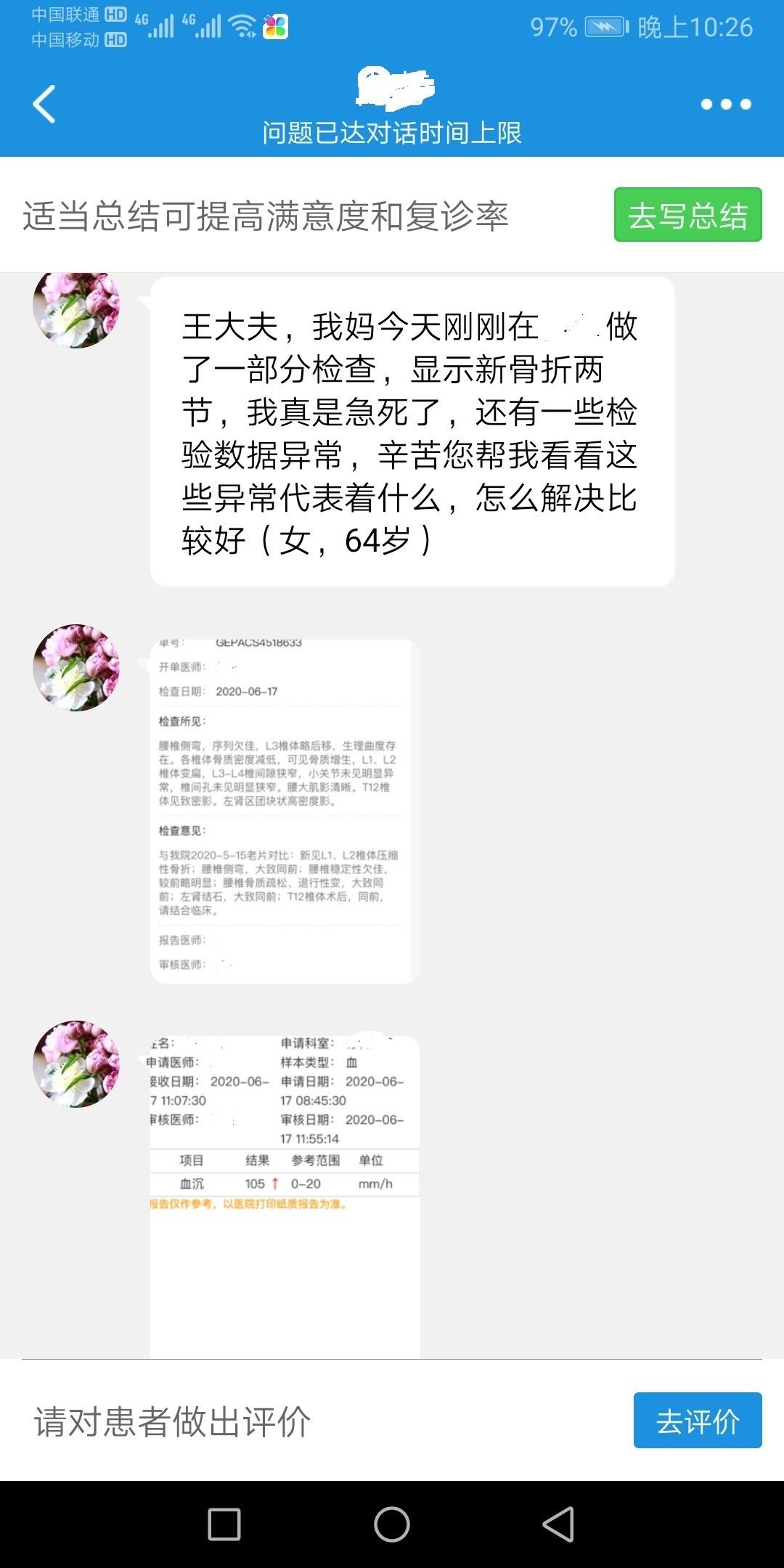Tap the system home button

[392, 1524]
